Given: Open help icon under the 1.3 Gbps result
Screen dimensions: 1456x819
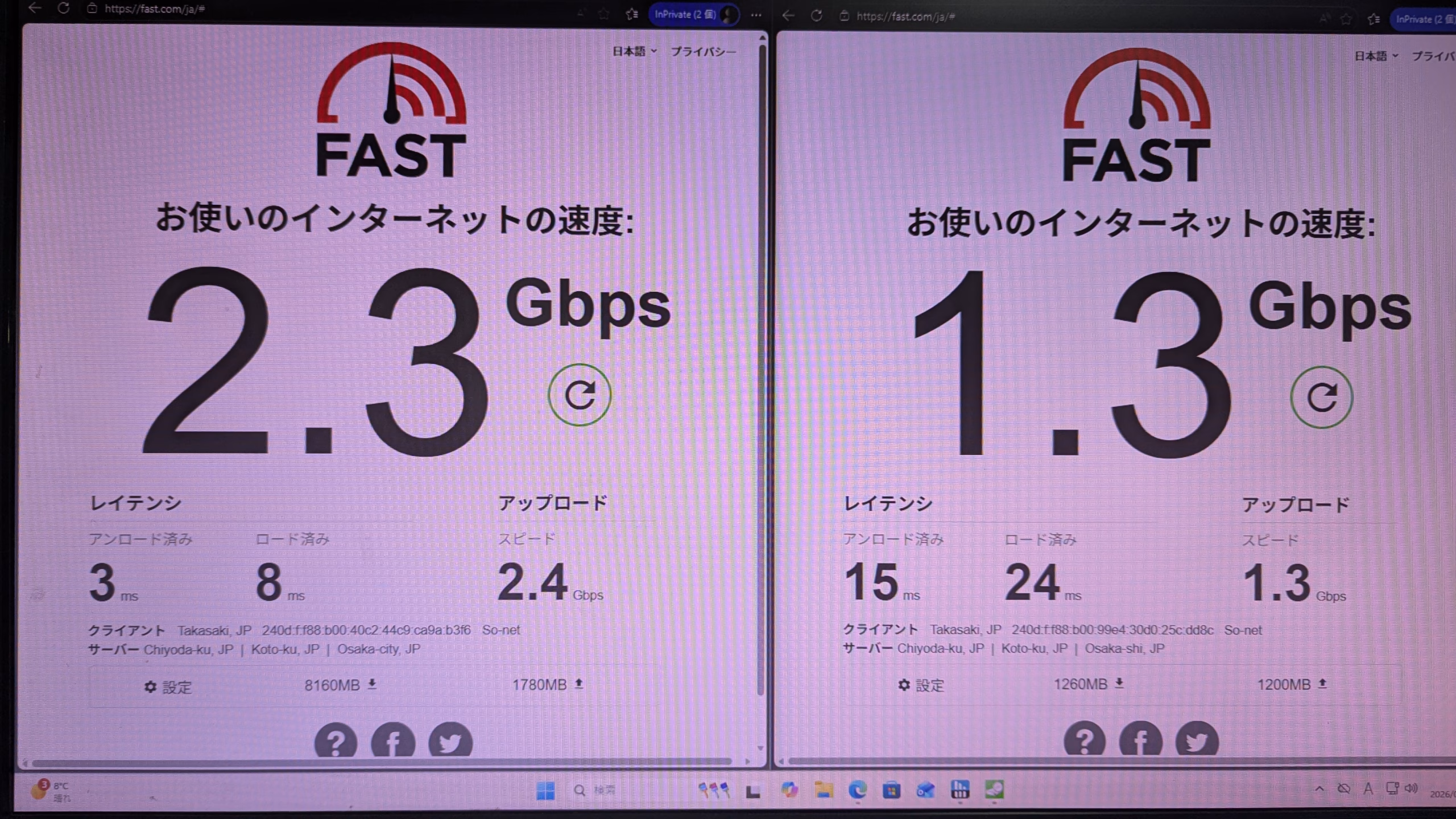Looking at the screenshot, I should 1085,741.
